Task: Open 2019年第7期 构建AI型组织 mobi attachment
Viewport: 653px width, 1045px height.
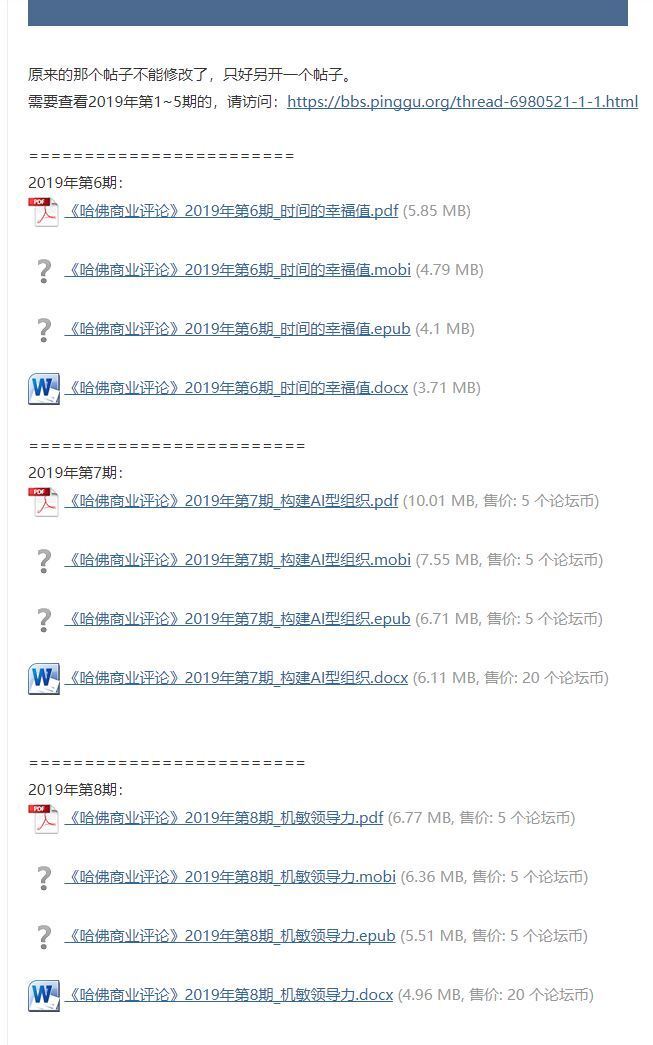Action: pyautogui.click(x=238, y=560)
